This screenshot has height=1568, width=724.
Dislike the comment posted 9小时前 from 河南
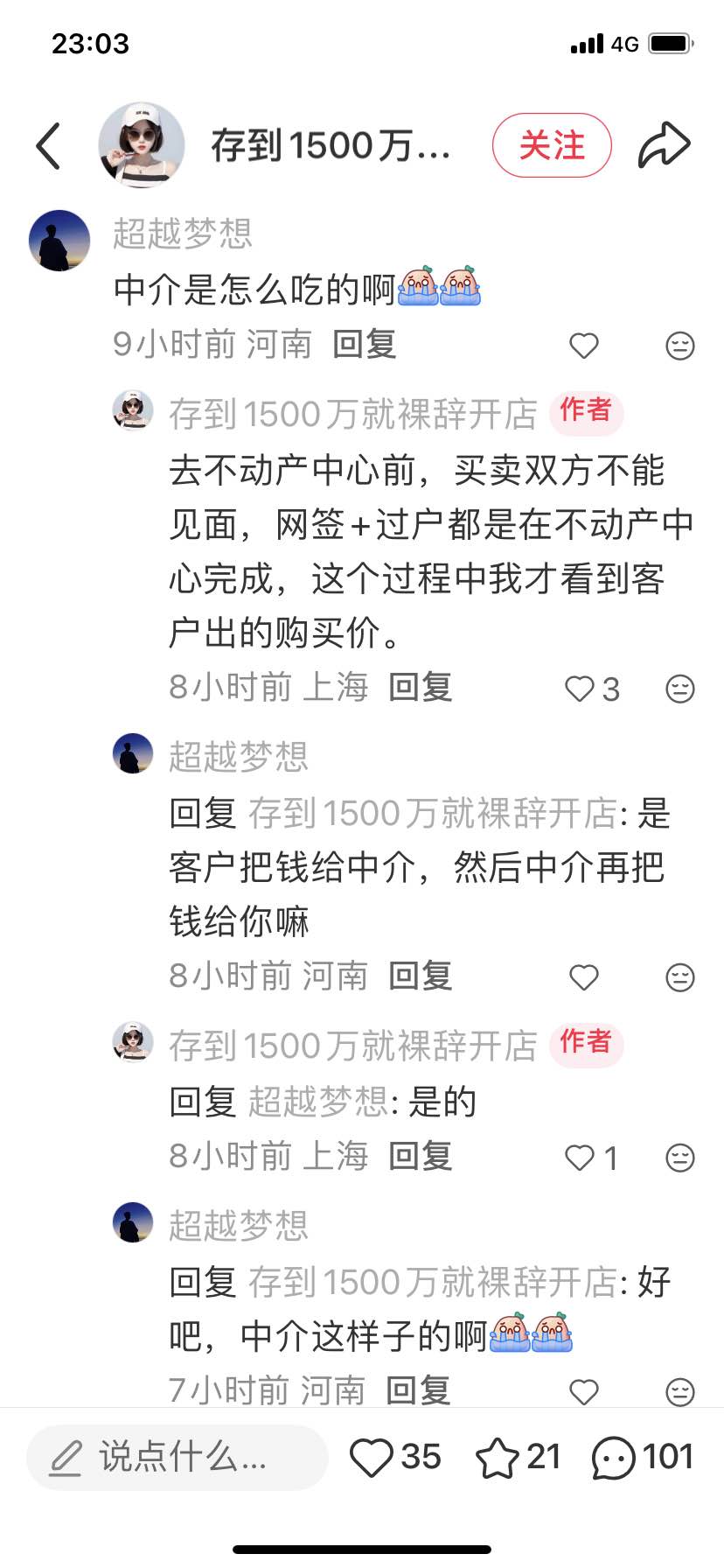pos(679,346)
